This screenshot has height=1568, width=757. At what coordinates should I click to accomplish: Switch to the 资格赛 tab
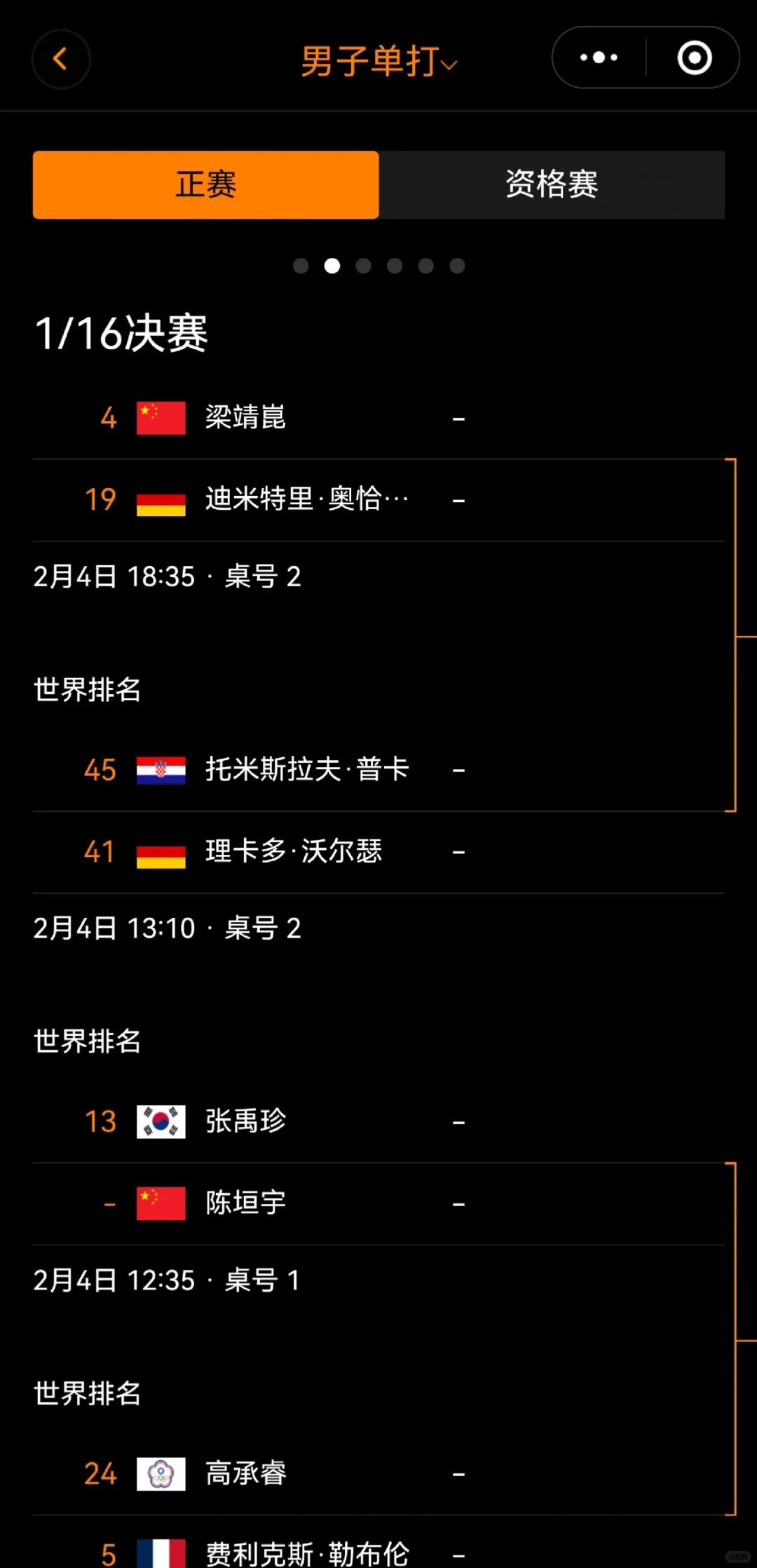point(551,184)
